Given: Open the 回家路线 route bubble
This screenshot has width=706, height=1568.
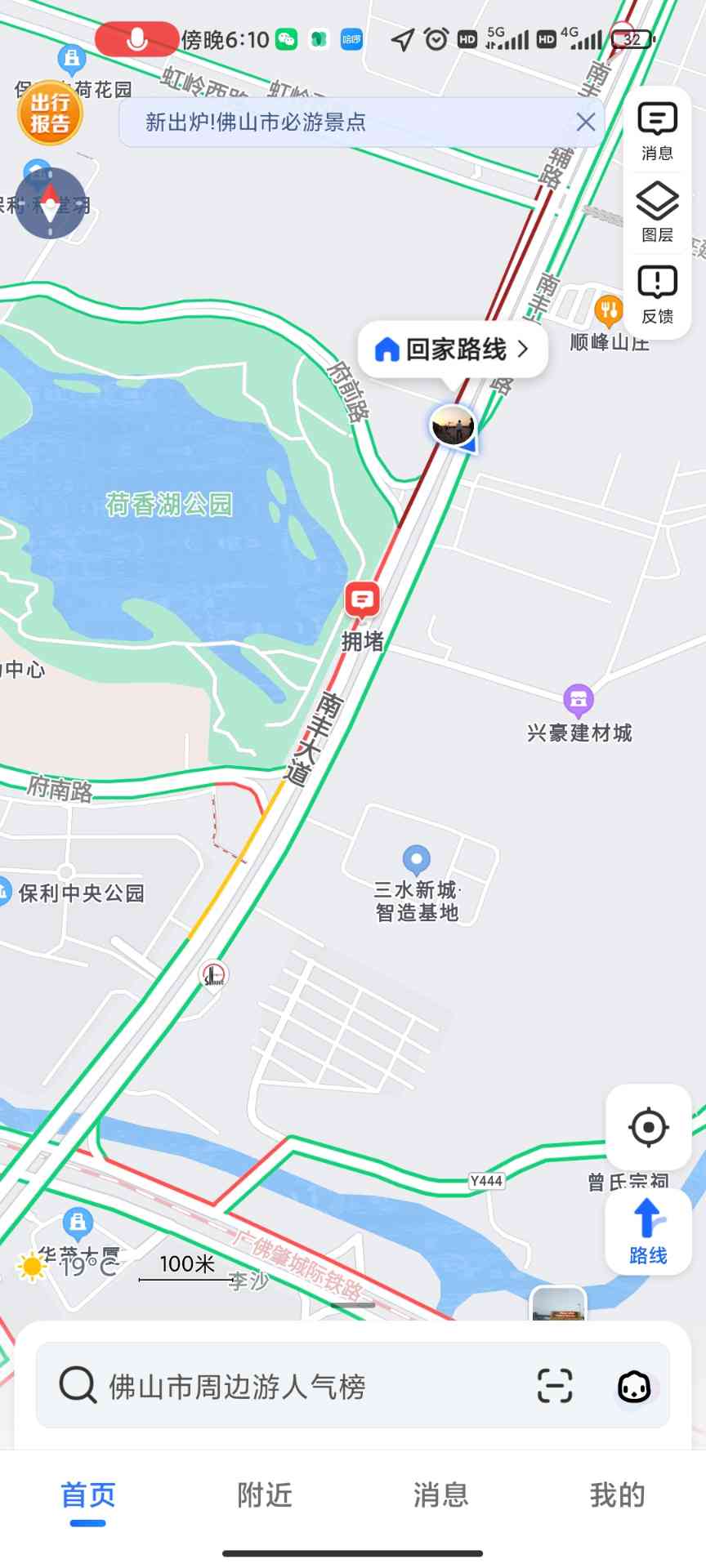Looking at the screenshot, I should click(x=453, y=350).
